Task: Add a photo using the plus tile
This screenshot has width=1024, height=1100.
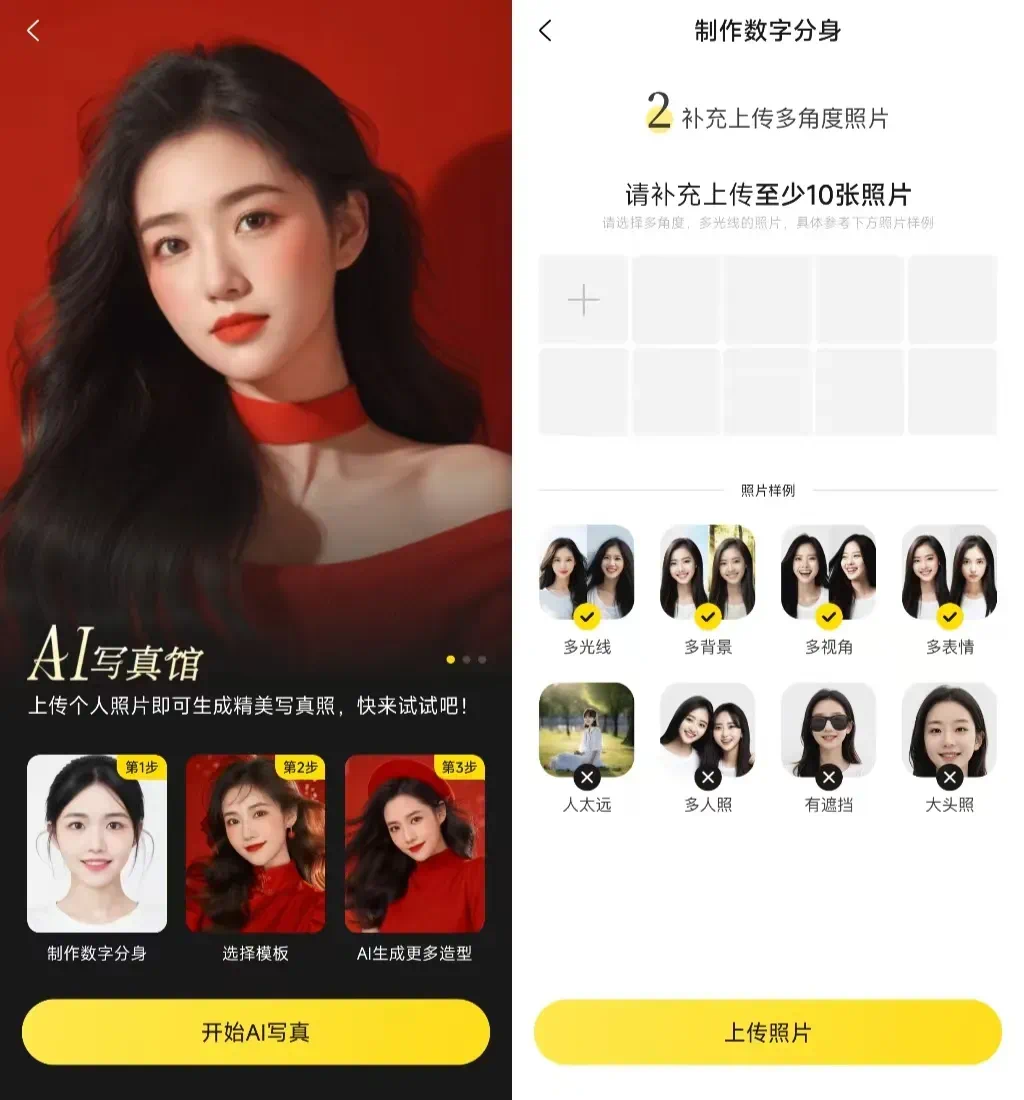Action: click(583, 299)
